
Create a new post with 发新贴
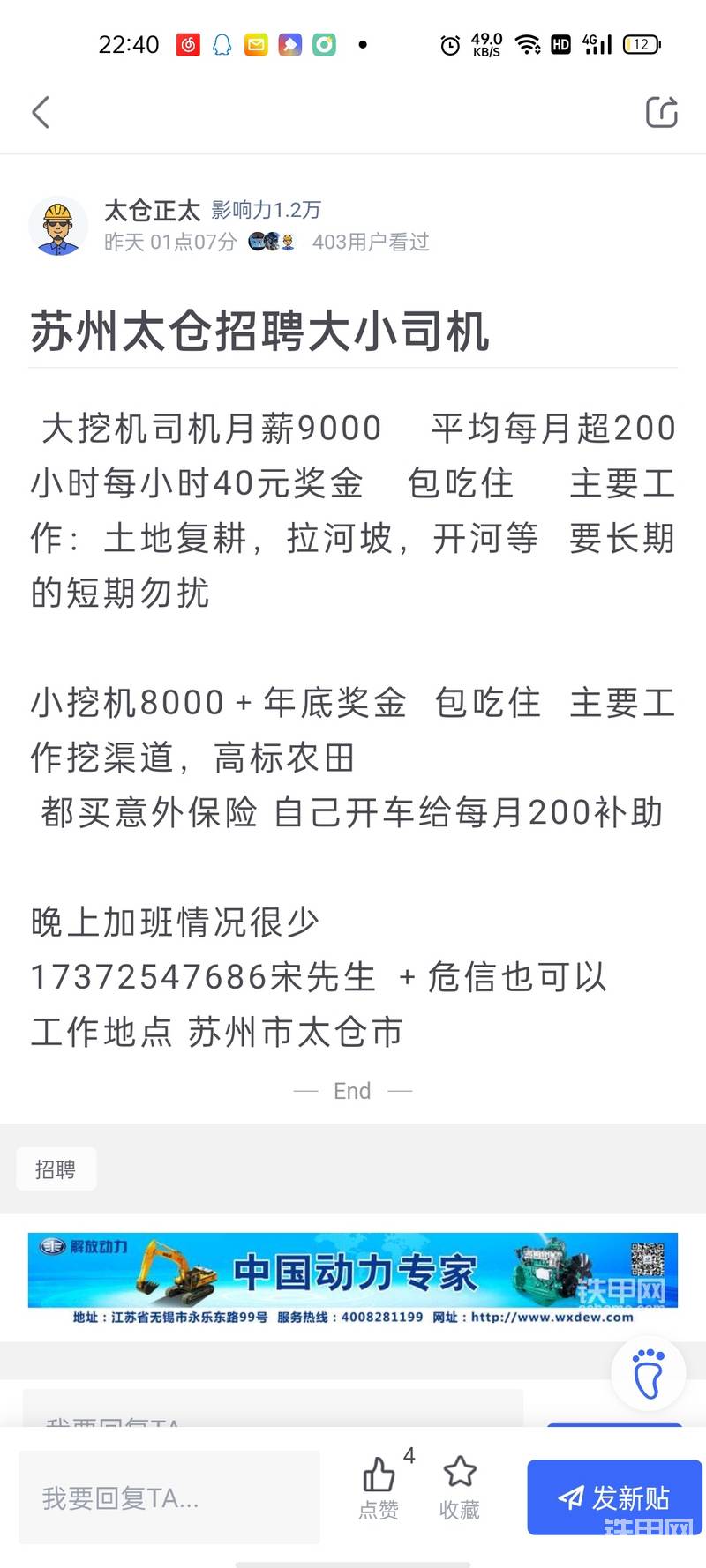point(614,1497)
